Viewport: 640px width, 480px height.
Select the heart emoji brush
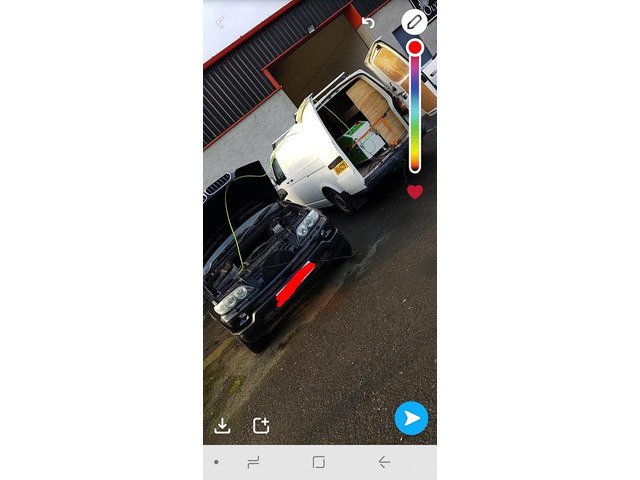tap(415, 191)
